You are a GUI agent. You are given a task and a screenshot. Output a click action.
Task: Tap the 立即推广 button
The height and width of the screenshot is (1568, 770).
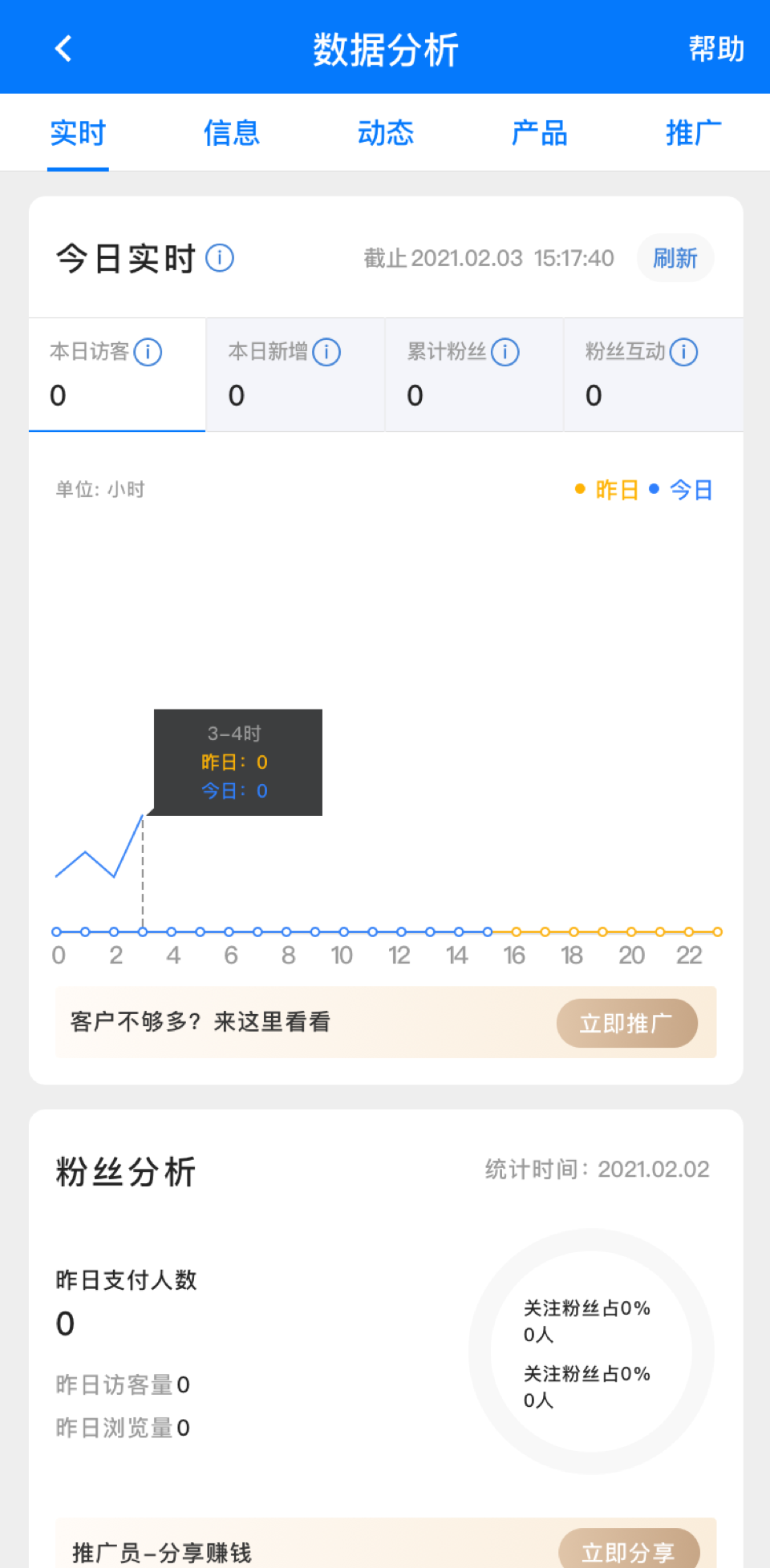(x=626, y=1023)
